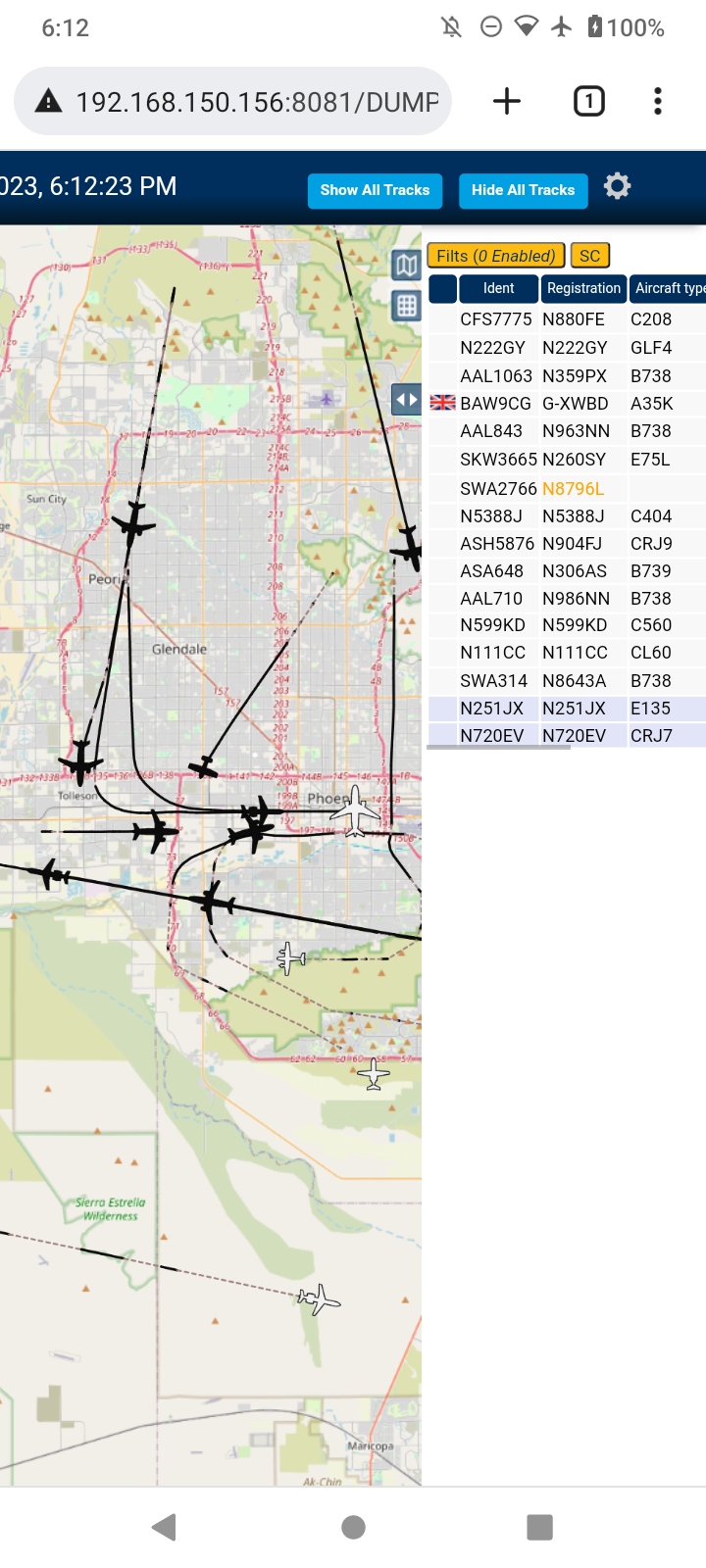Toggle the sidebar with the arrows handle
Screen dimensions: 706x1568
pos(407,399)
